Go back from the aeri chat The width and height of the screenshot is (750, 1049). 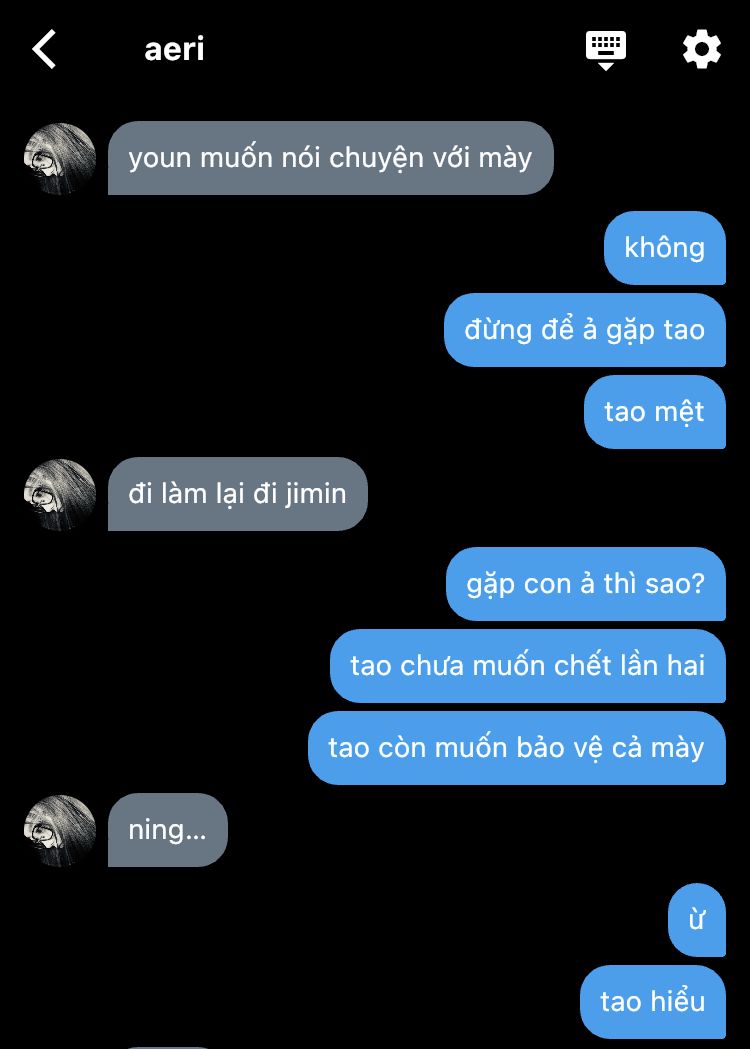(44, 49)
